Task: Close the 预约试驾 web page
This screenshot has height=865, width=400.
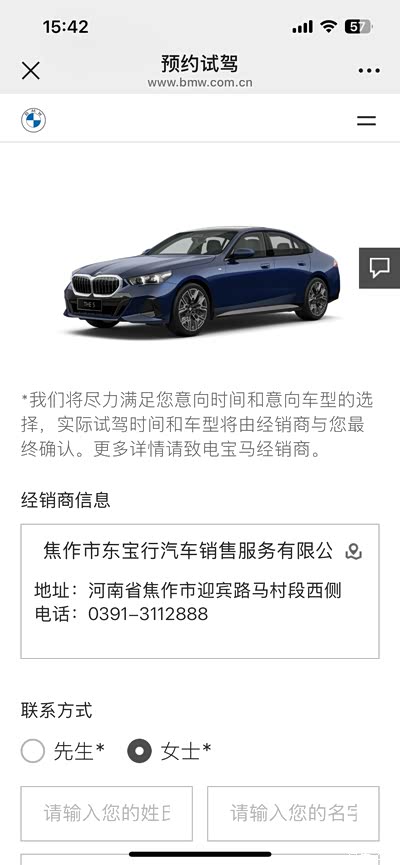Action: point(30,70)
